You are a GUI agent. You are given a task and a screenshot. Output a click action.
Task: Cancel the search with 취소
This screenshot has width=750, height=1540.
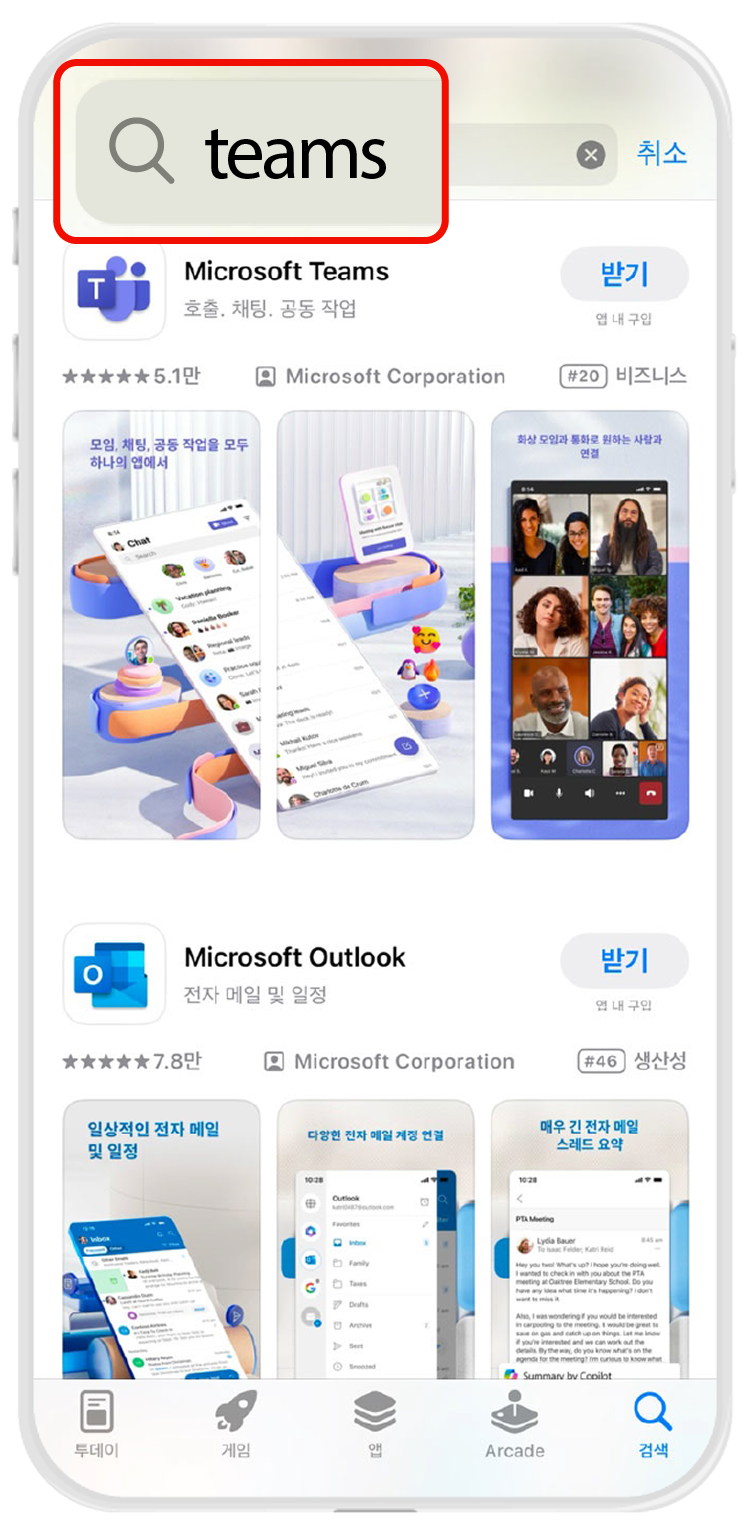tap(661, 153)
